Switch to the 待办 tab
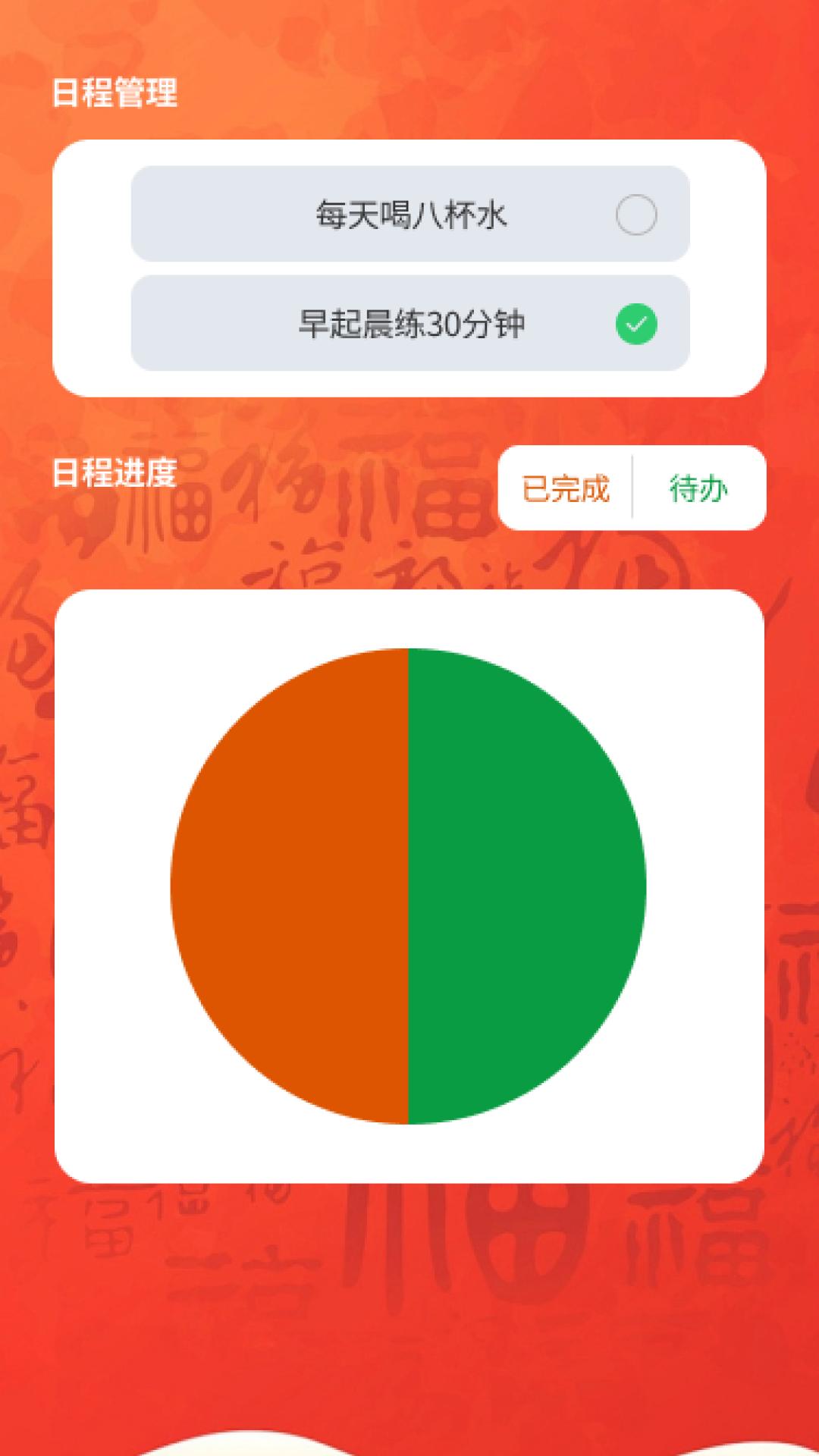This screenshot has width=819, height=1456. [x=698, y=489]
